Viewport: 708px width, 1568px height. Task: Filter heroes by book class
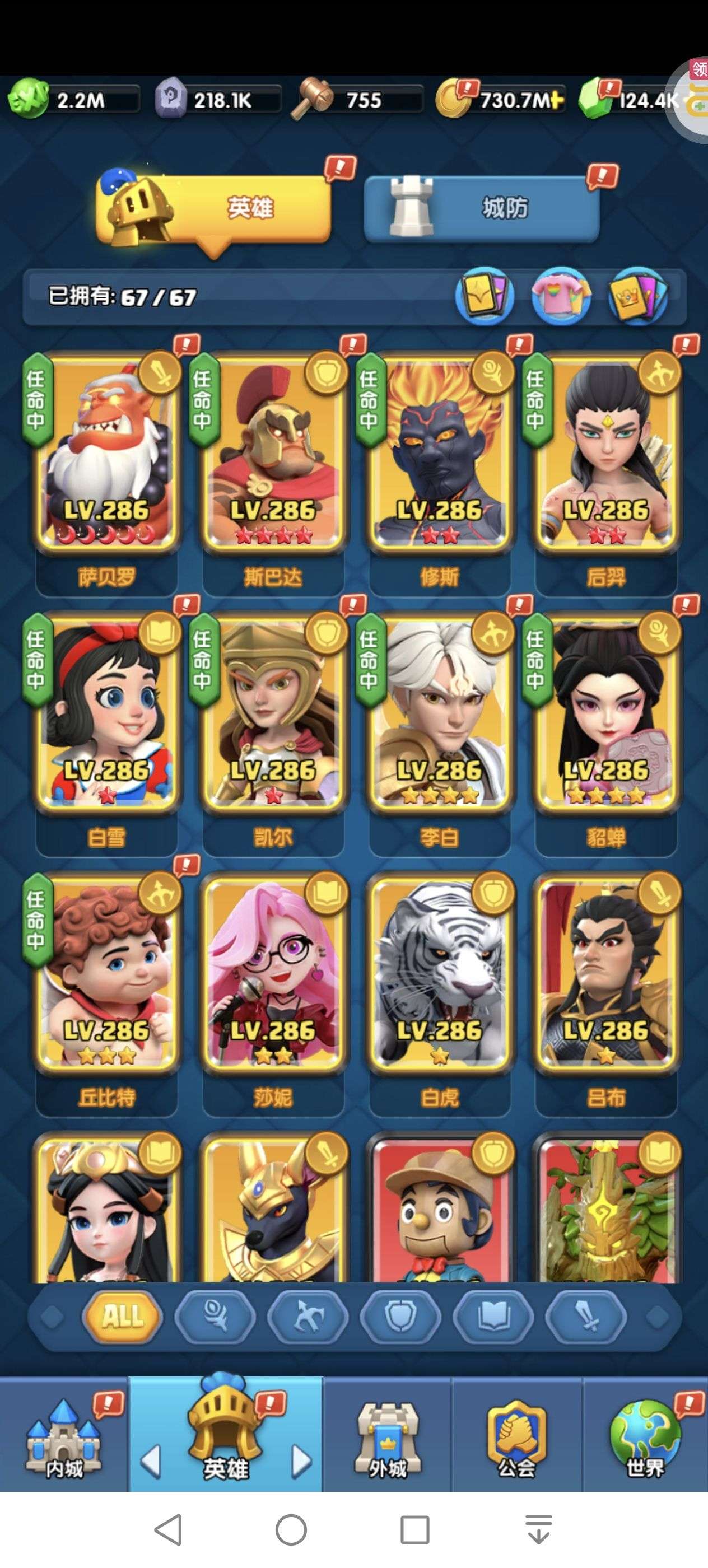click(493, 1317)
